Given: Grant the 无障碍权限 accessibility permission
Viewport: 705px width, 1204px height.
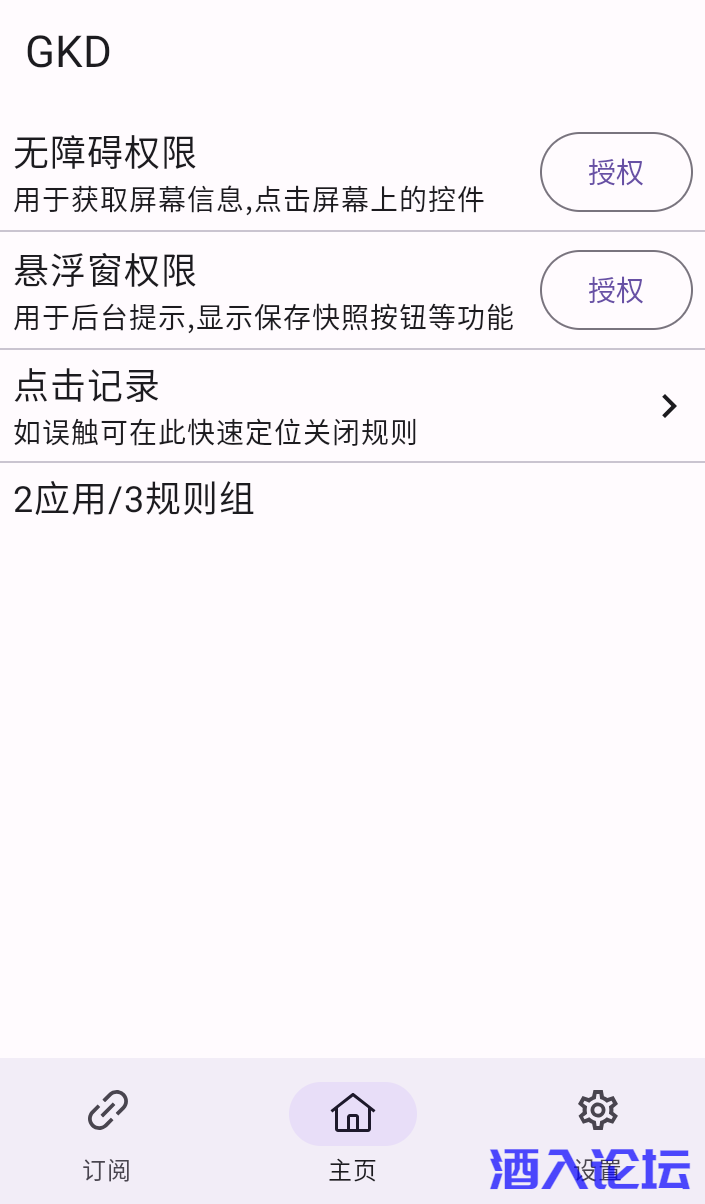Looking at the screenshot, I should [616, 172].
